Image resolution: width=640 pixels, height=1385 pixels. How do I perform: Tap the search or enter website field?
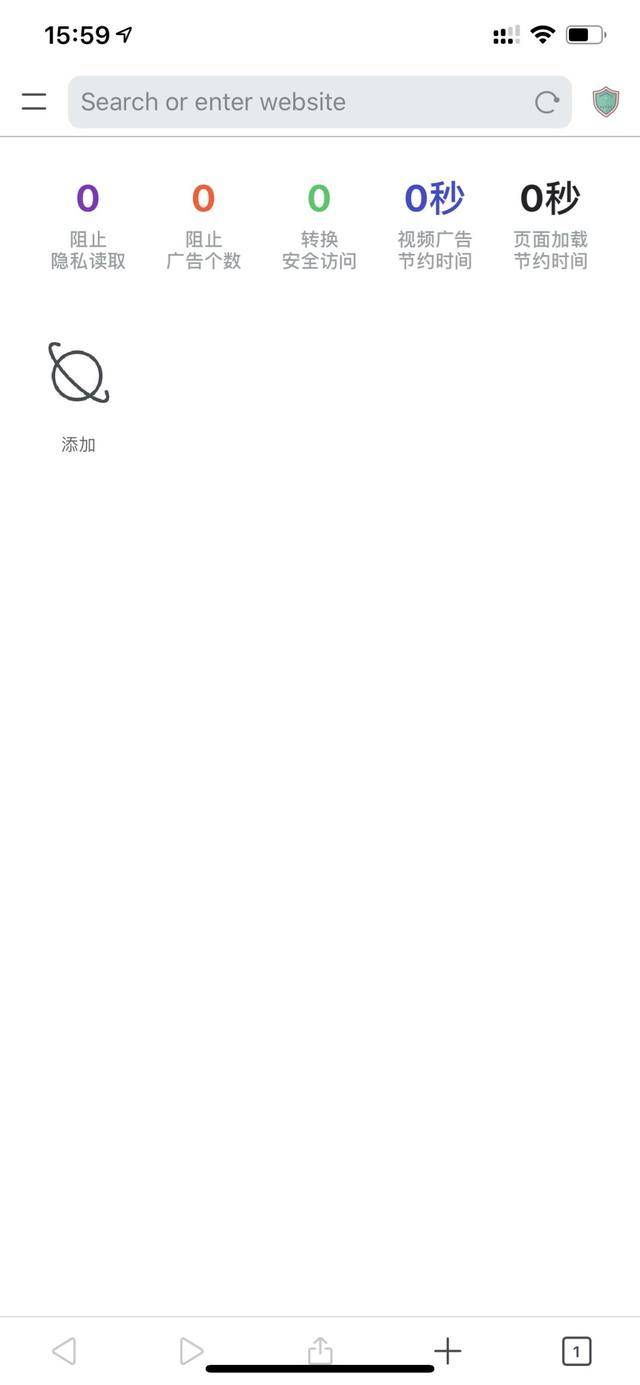click(300, 102)
